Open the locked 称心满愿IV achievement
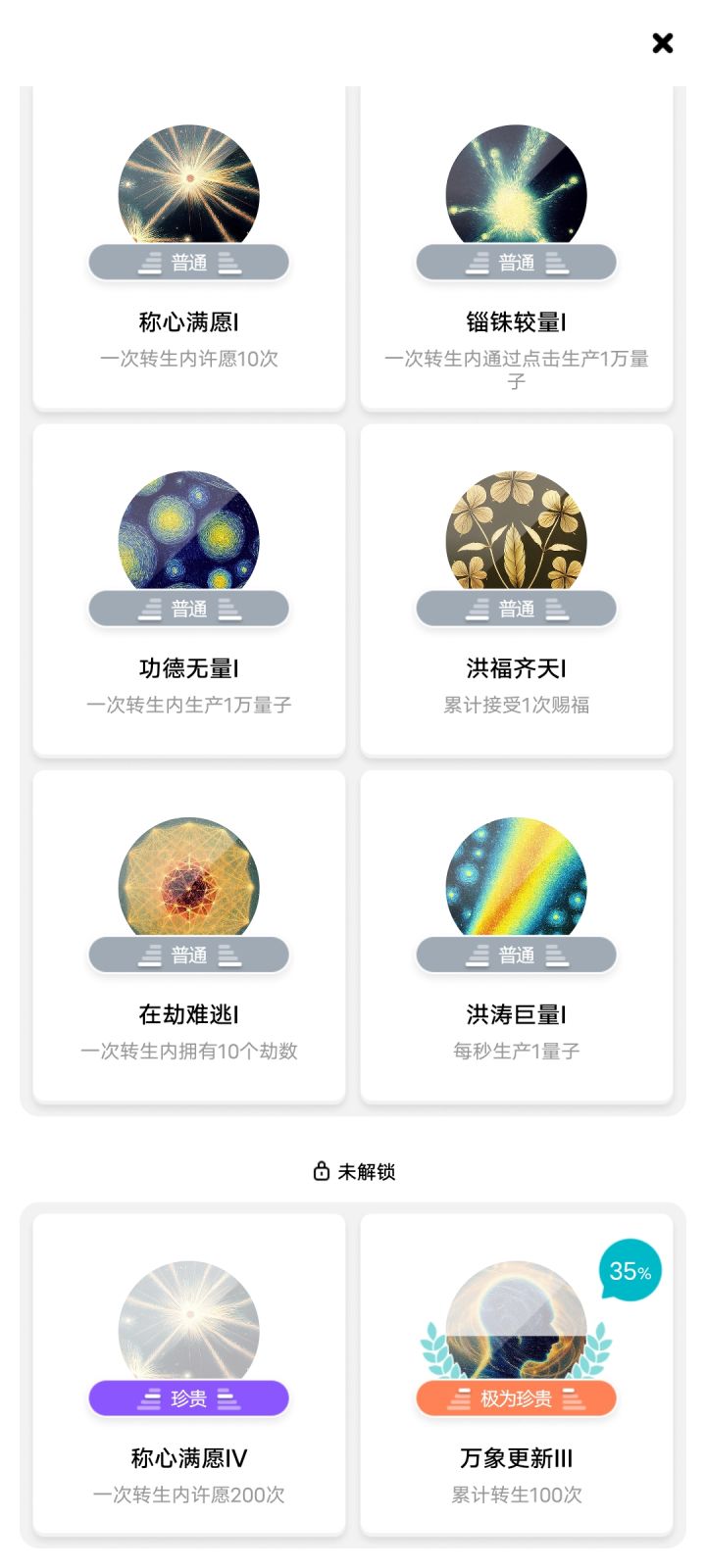 tap(189, 1374)
